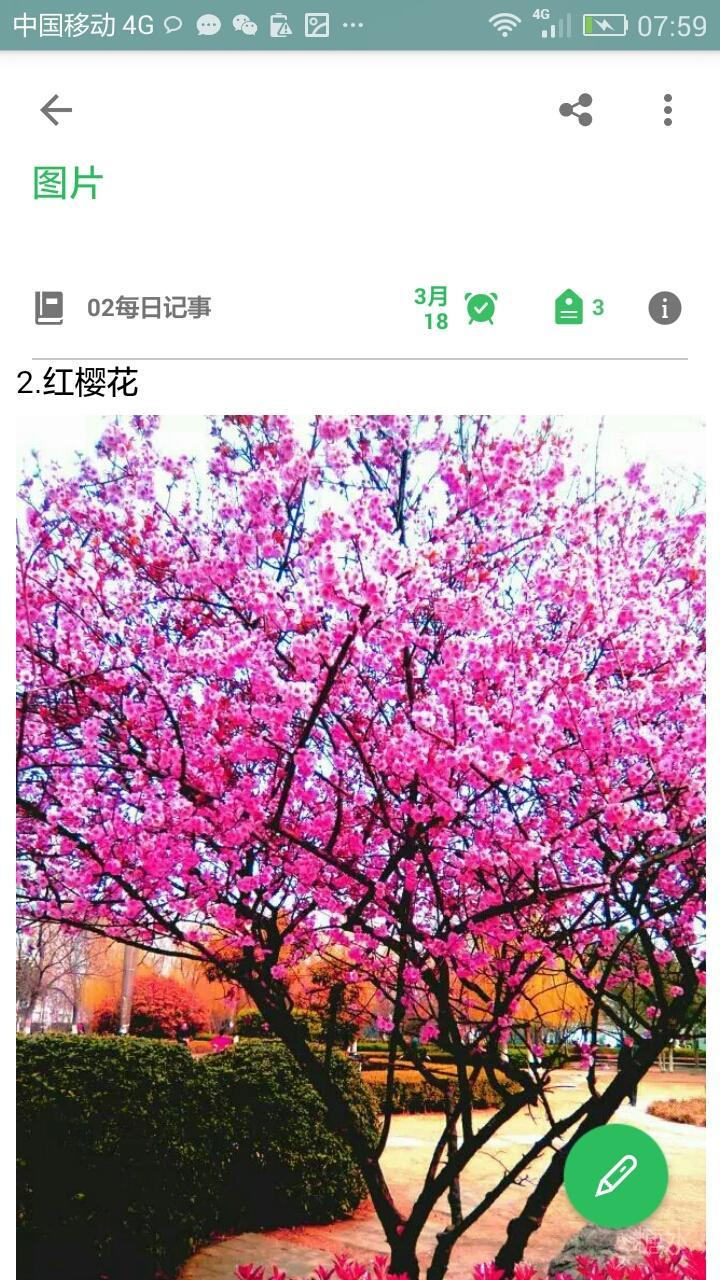Edit the note with the pencil button

[615, 1176]
